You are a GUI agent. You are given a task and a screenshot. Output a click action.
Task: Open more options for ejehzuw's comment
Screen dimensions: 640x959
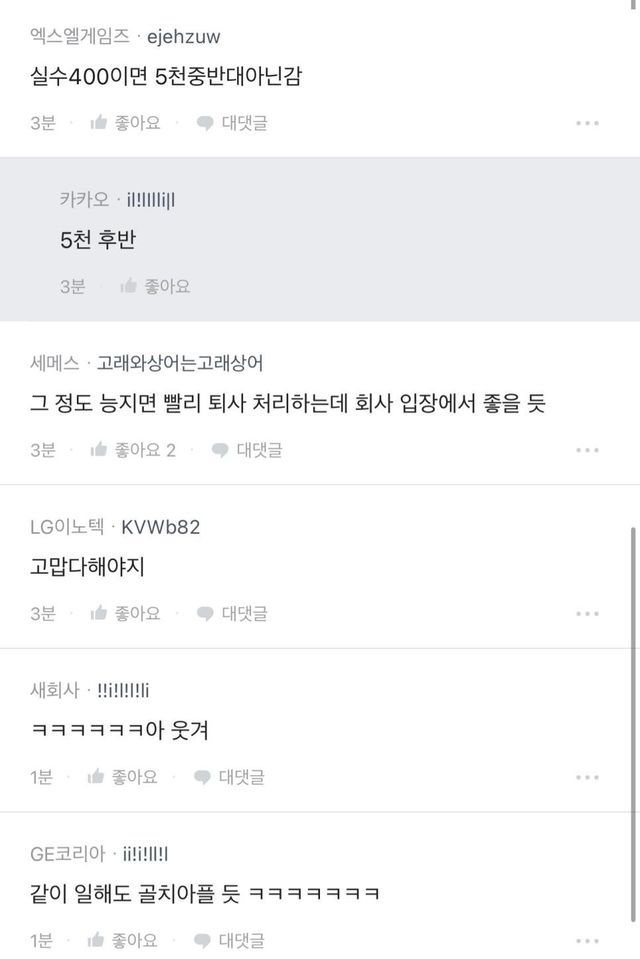point(587,123)
